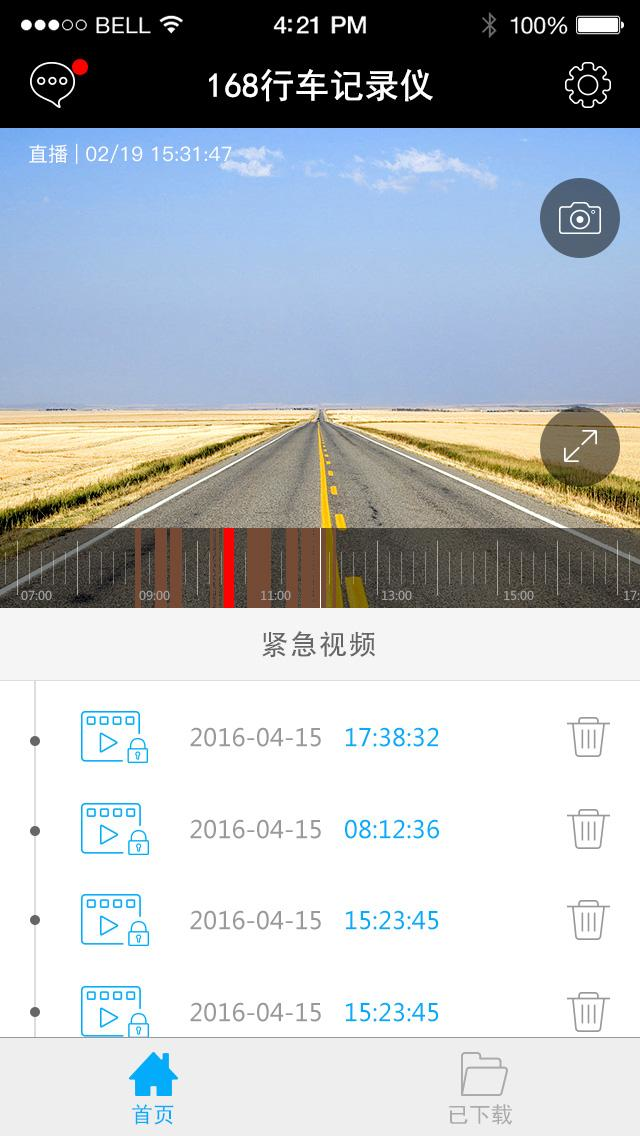Switch to the 已下载 tab
640x1136 pixels.
[x=481, y=1088]
